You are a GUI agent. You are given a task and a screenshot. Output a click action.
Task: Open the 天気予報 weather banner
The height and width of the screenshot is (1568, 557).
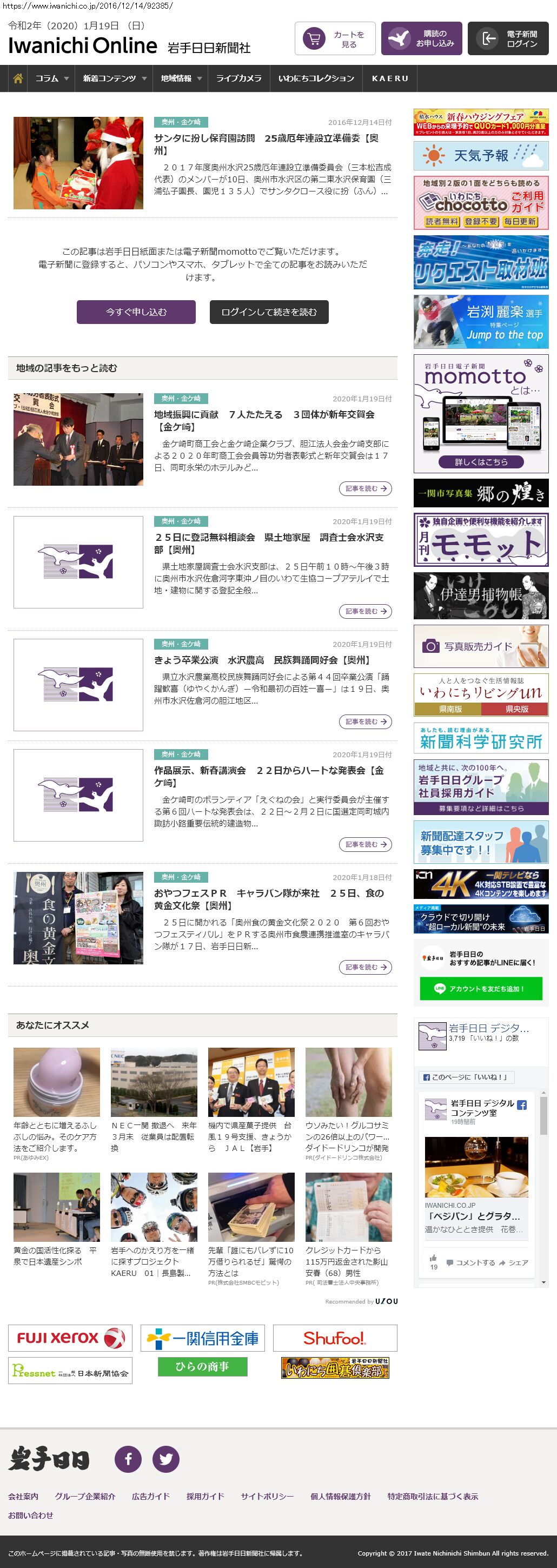(481, 156)
